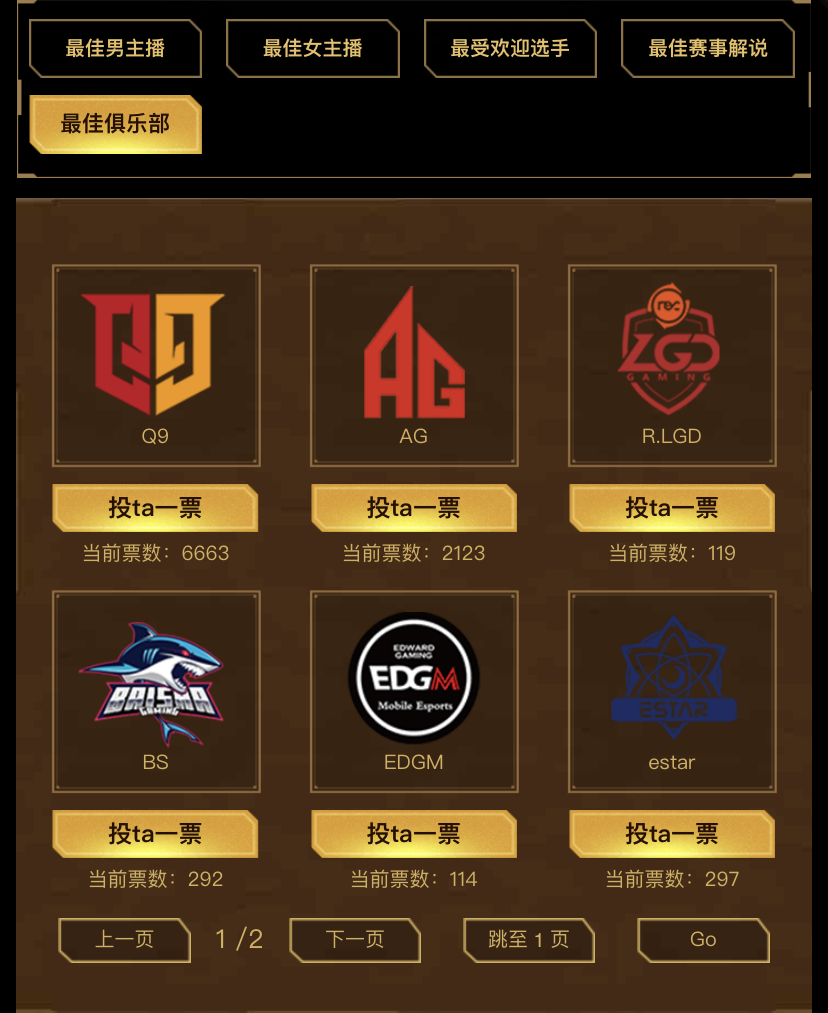The image size is (828, 1013).
Task: Tap the Go button
Action: [703, 940]
